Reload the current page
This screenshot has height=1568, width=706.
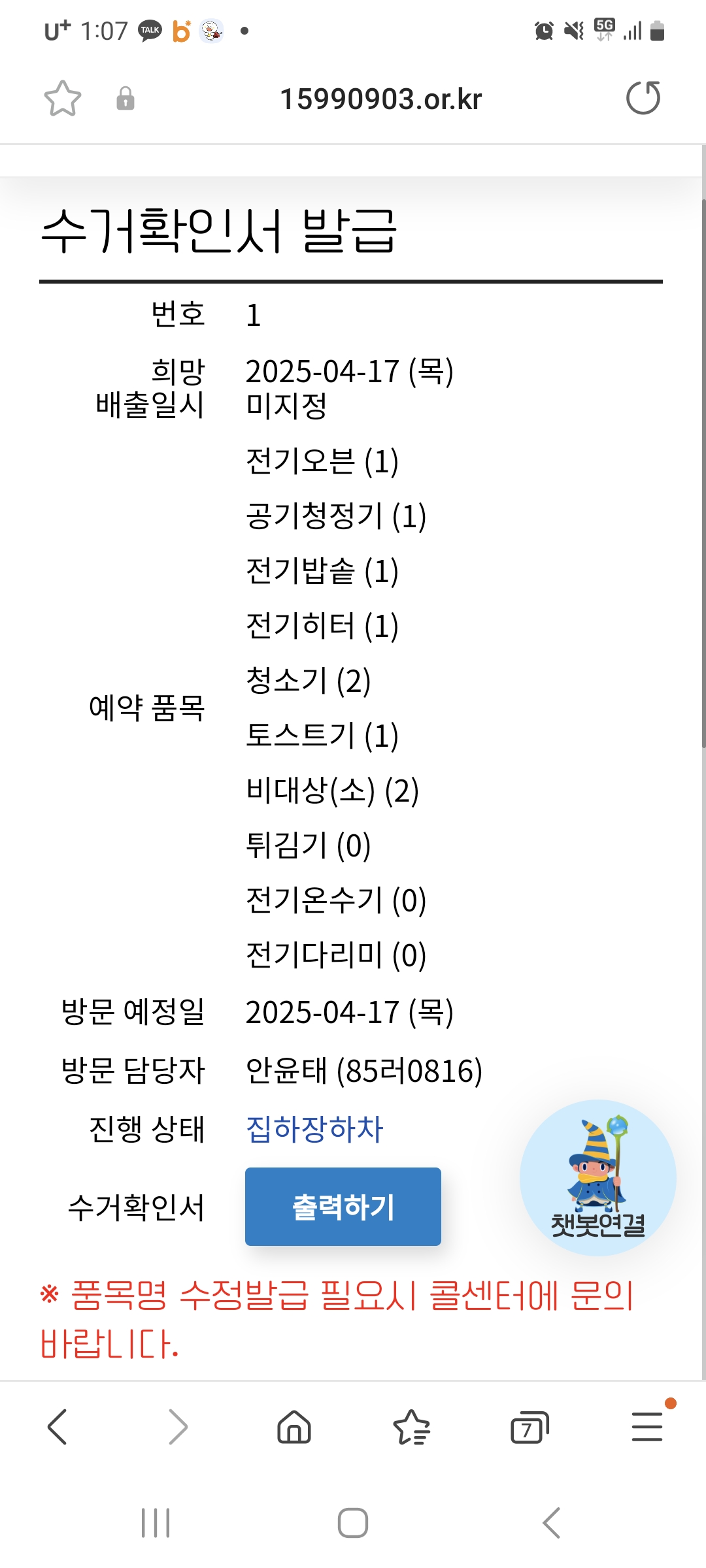(643, 98)
